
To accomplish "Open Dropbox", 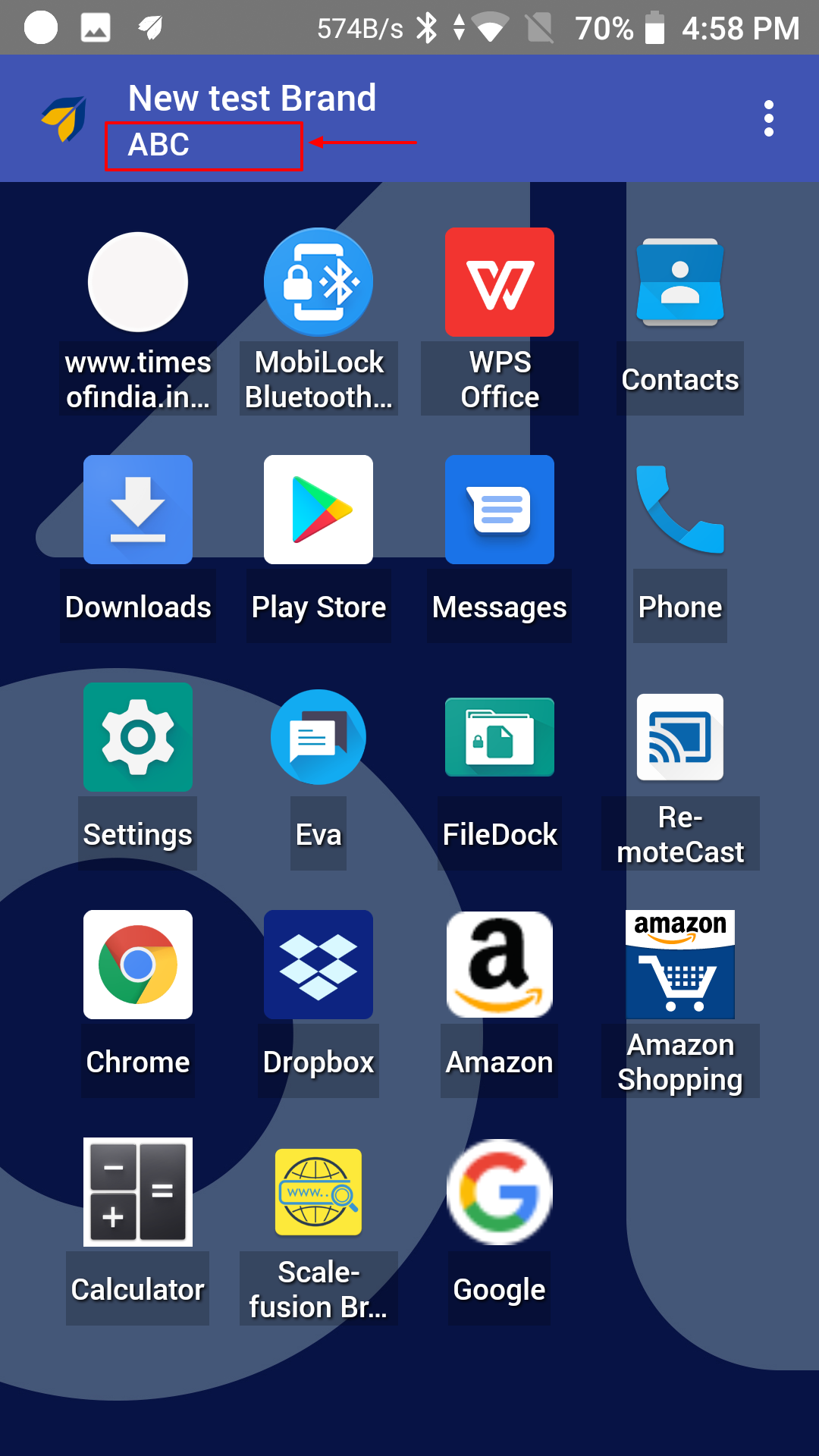I will (318, 965).
